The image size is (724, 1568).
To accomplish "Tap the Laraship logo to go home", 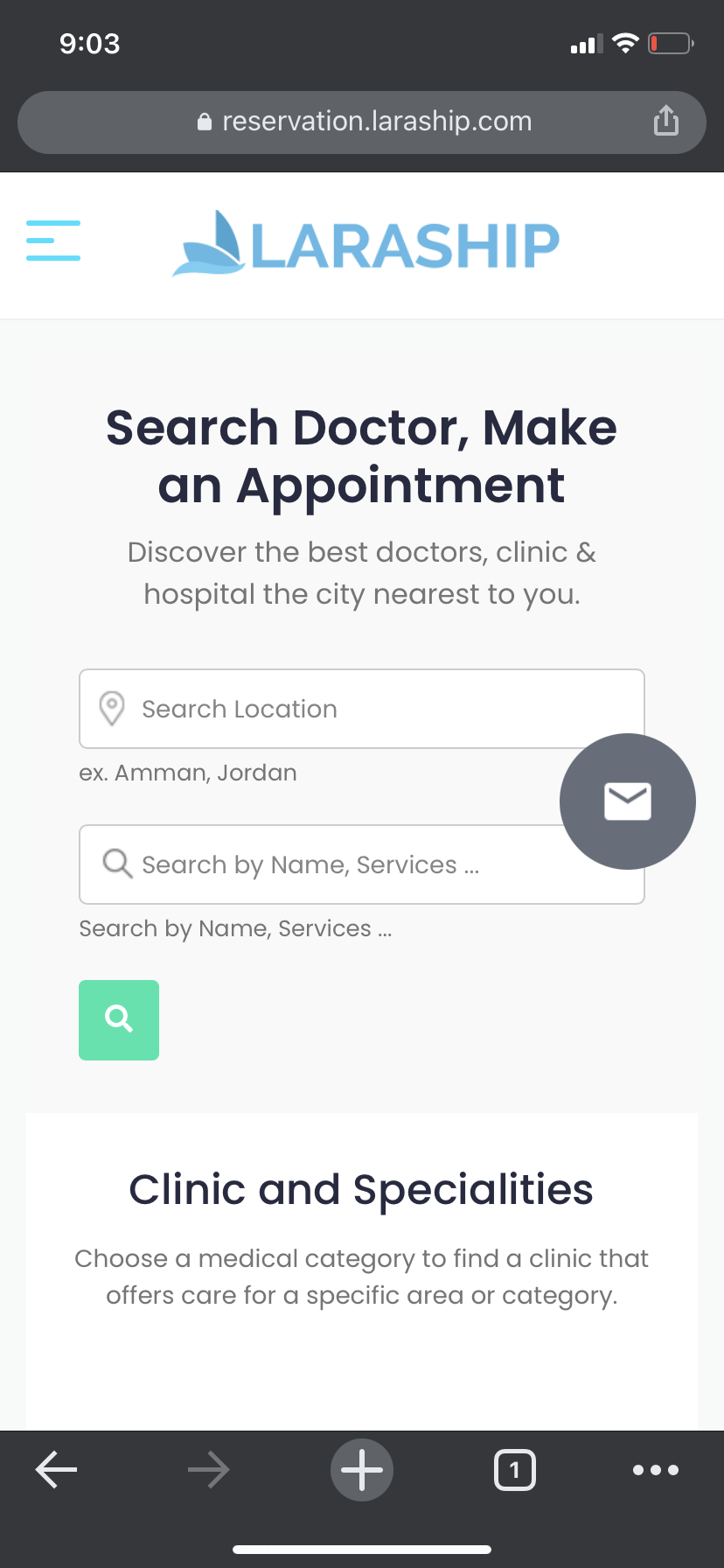I will 365,244.
